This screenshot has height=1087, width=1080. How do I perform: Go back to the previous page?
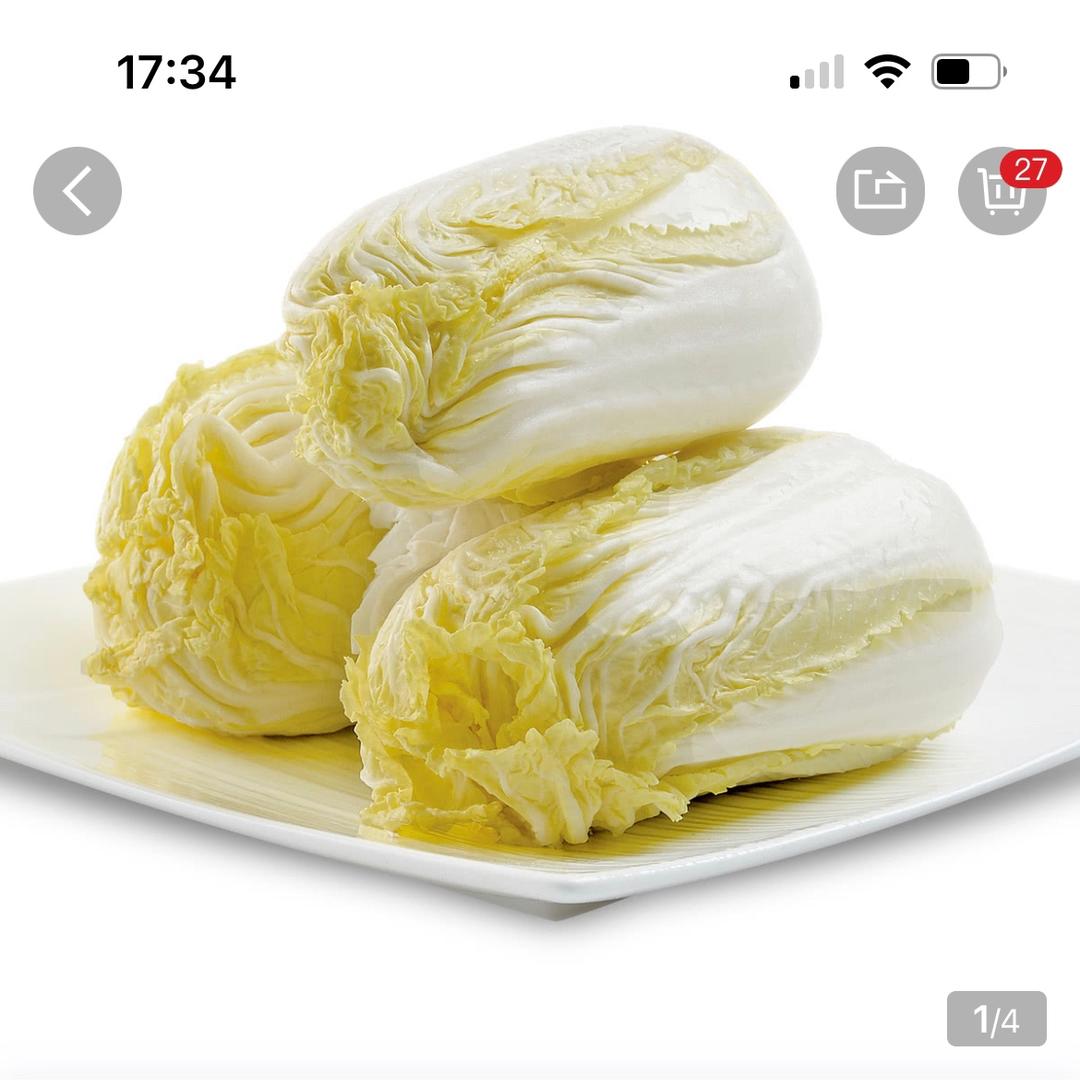77,191
